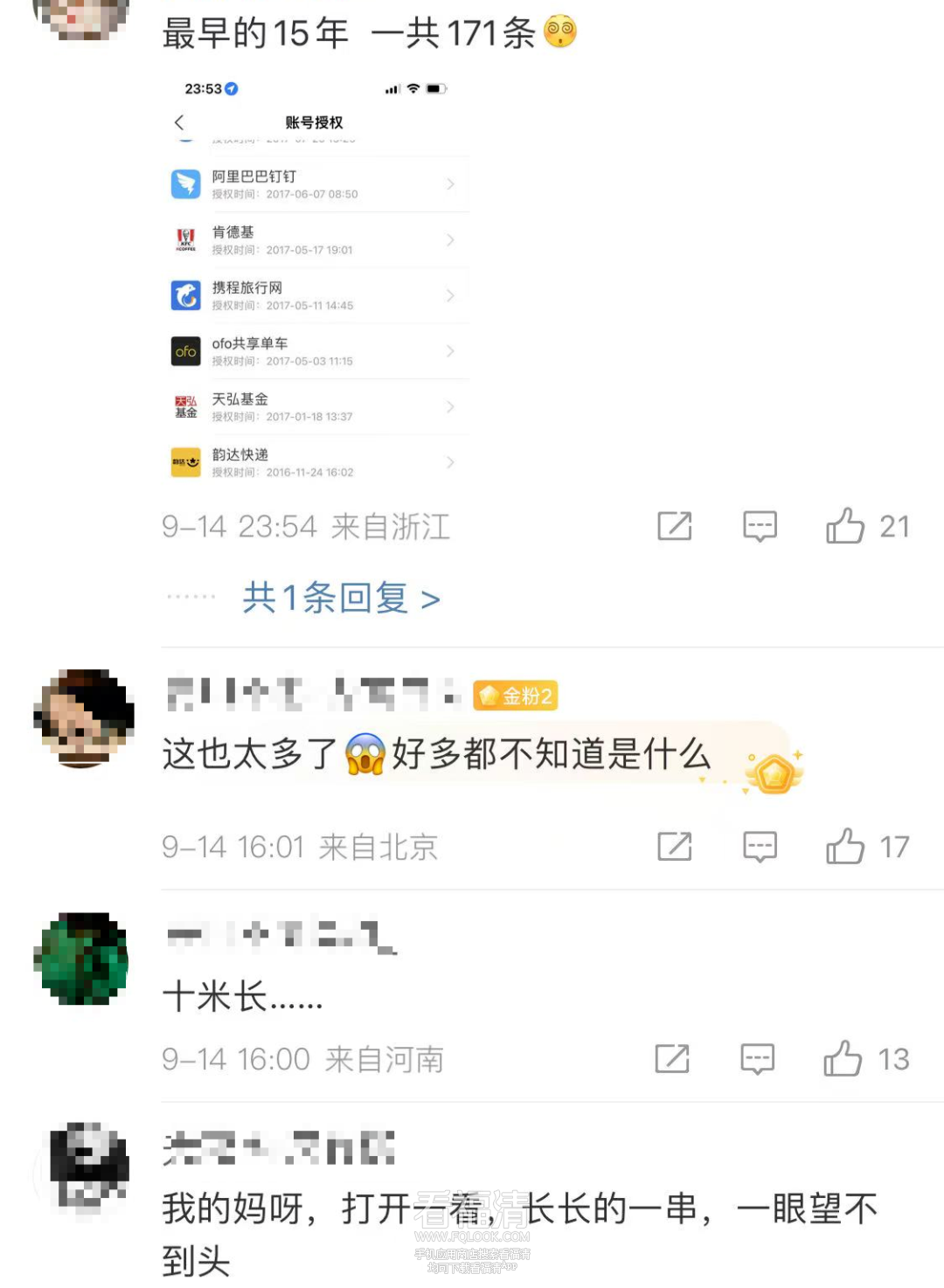Like the 十米长 comment
Viewport: 944px width, 1288px height.
point(843,1058)
